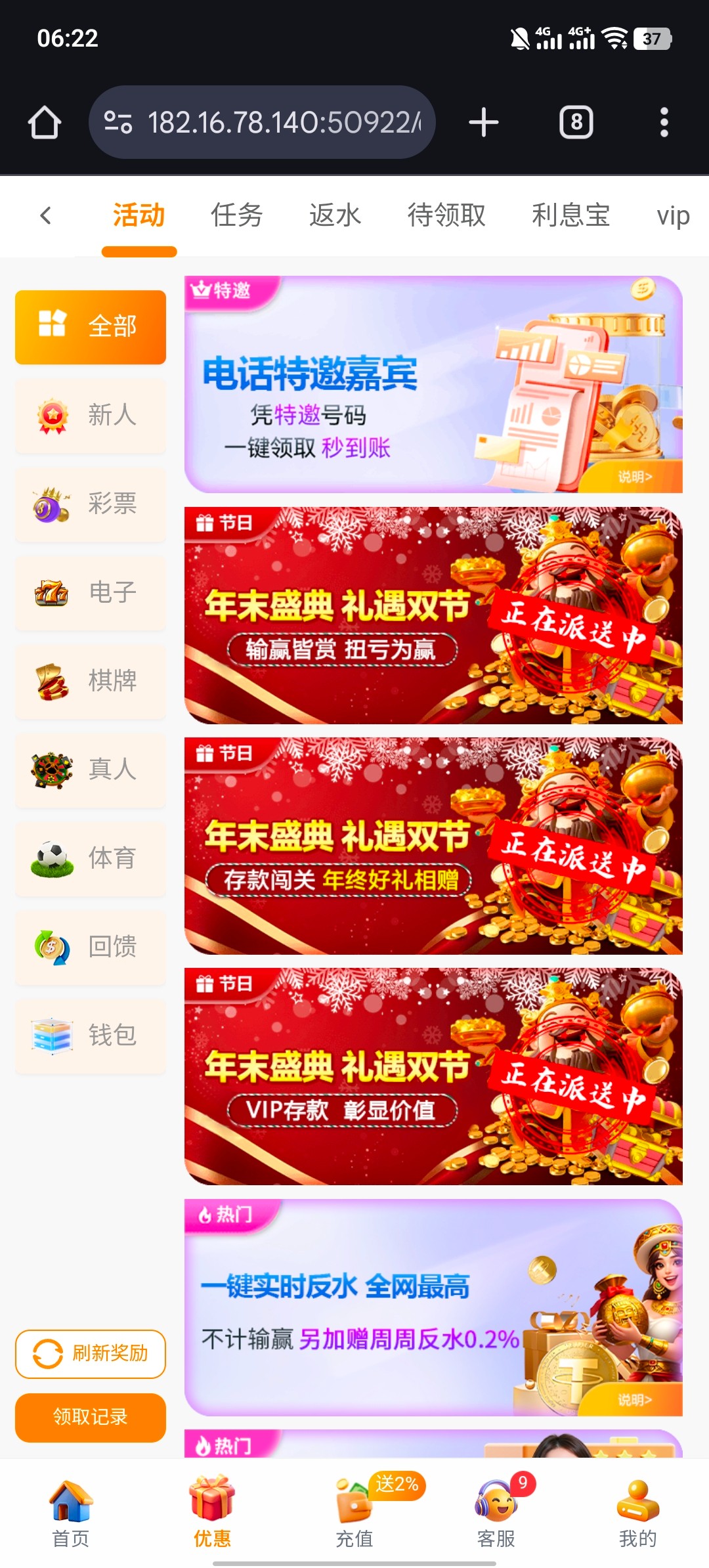Go back using the top-left arrow

coord(45,215)
